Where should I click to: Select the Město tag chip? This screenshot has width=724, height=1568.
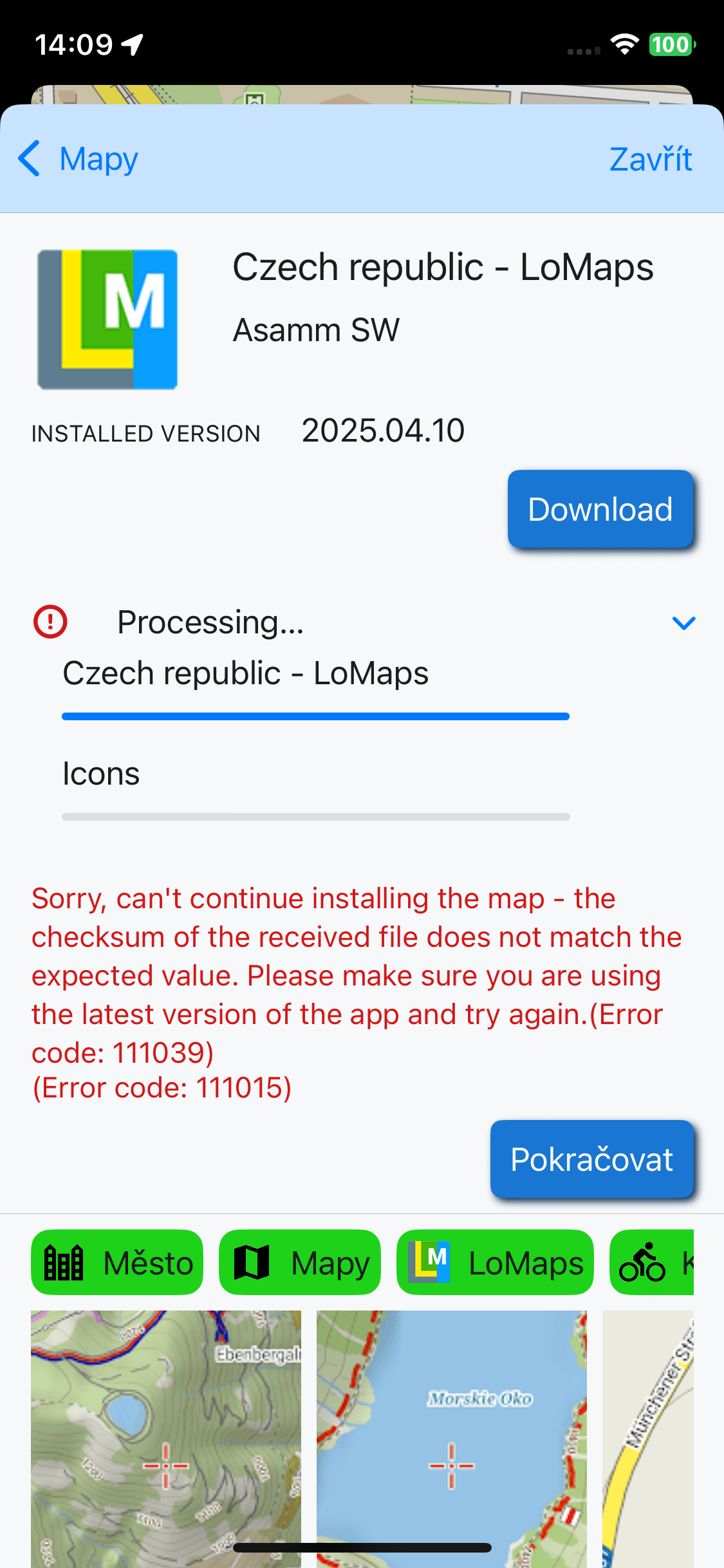117,1262
